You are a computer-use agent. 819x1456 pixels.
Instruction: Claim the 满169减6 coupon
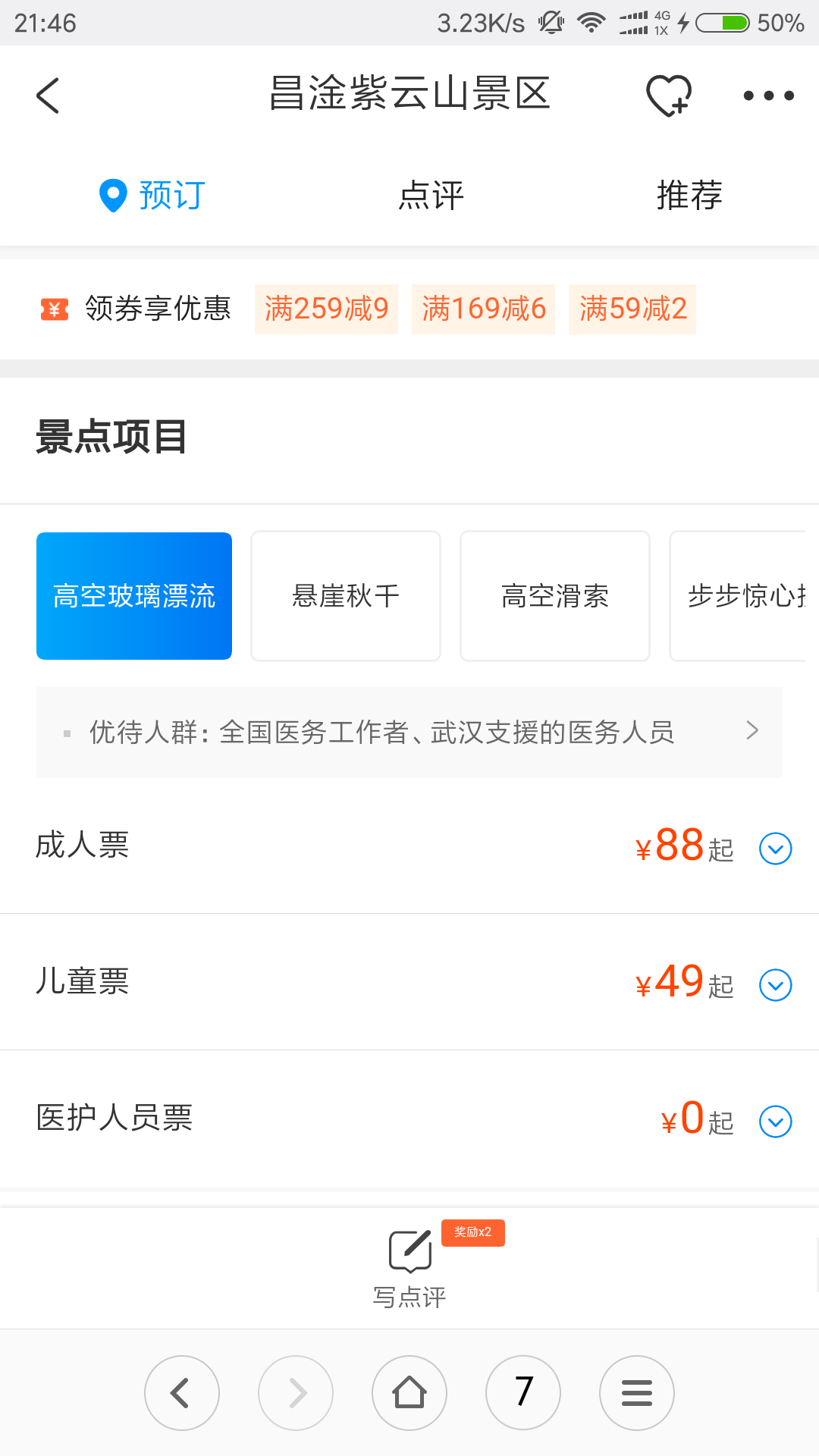[483, 309]
